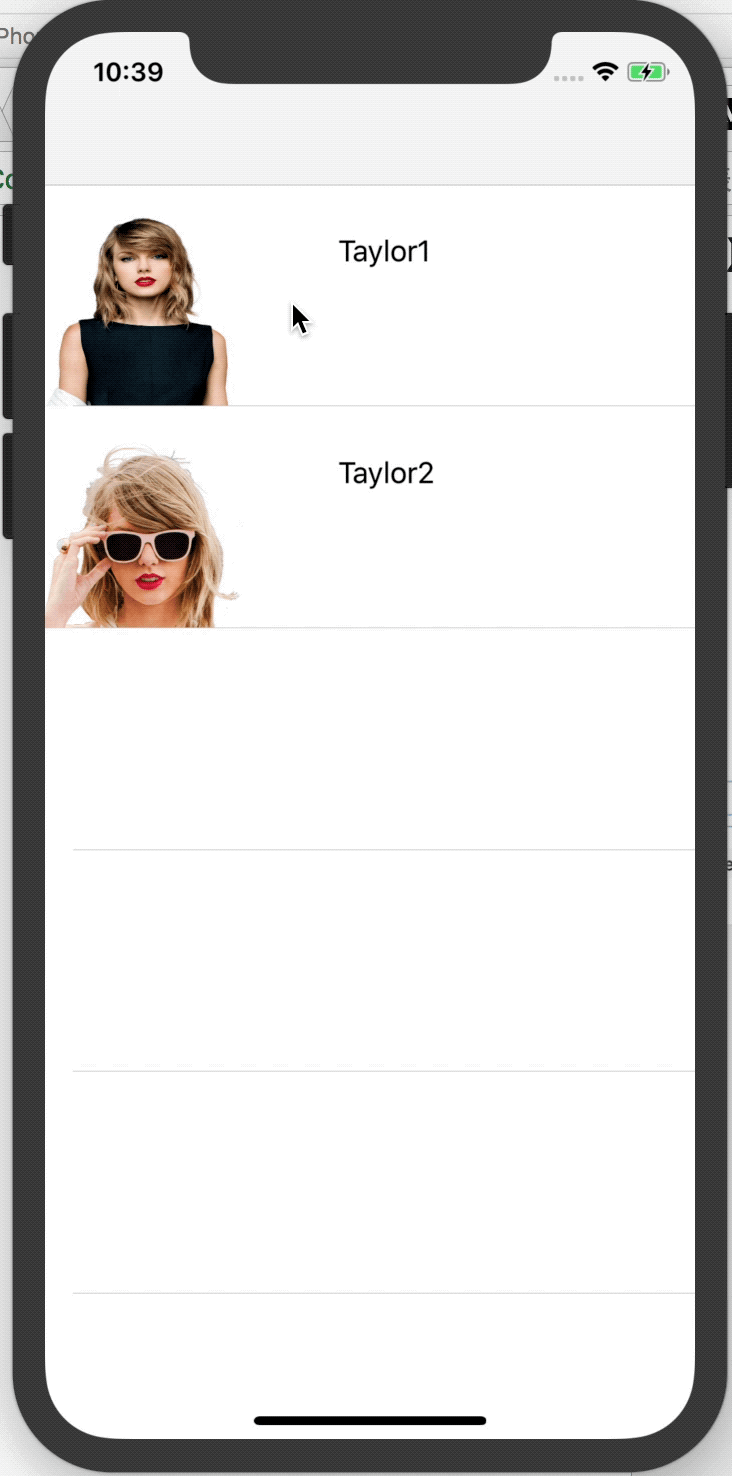732x1476 pixels.
Task: Select the Taylor2 list row
Action: 370,517
